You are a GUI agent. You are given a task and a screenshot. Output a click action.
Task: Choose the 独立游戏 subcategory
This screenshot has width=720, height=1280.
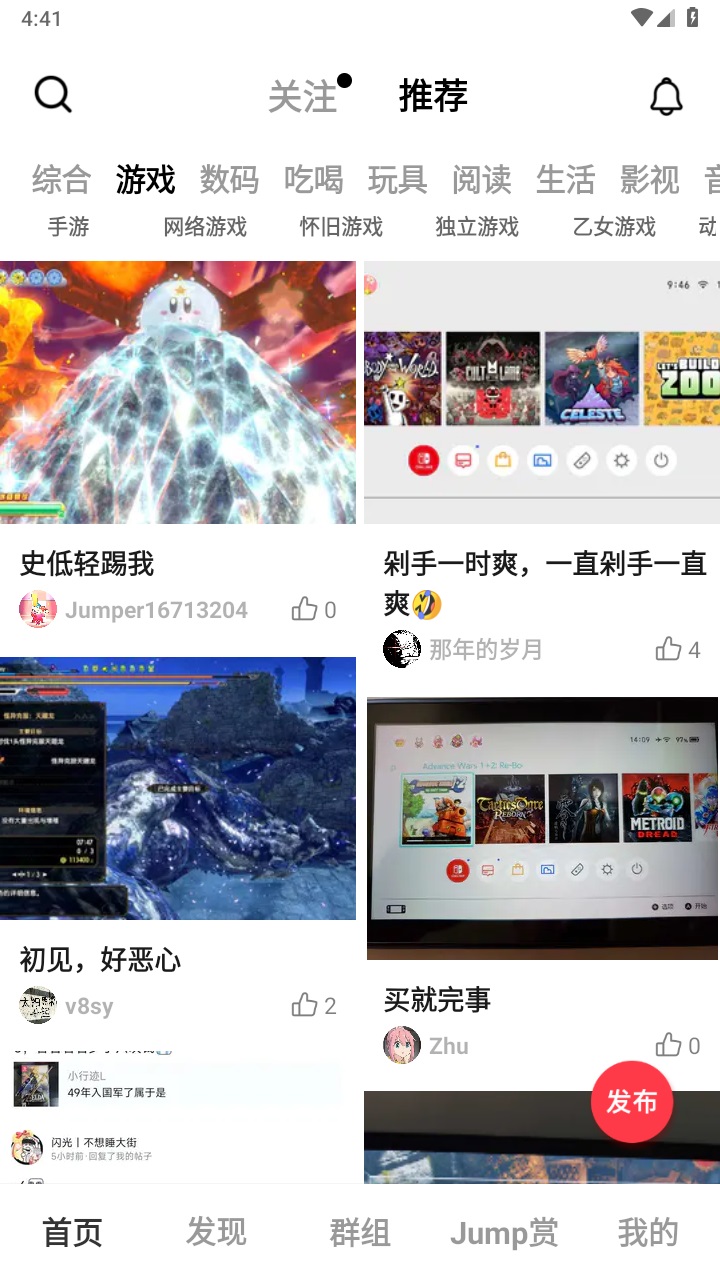point(477,227)
